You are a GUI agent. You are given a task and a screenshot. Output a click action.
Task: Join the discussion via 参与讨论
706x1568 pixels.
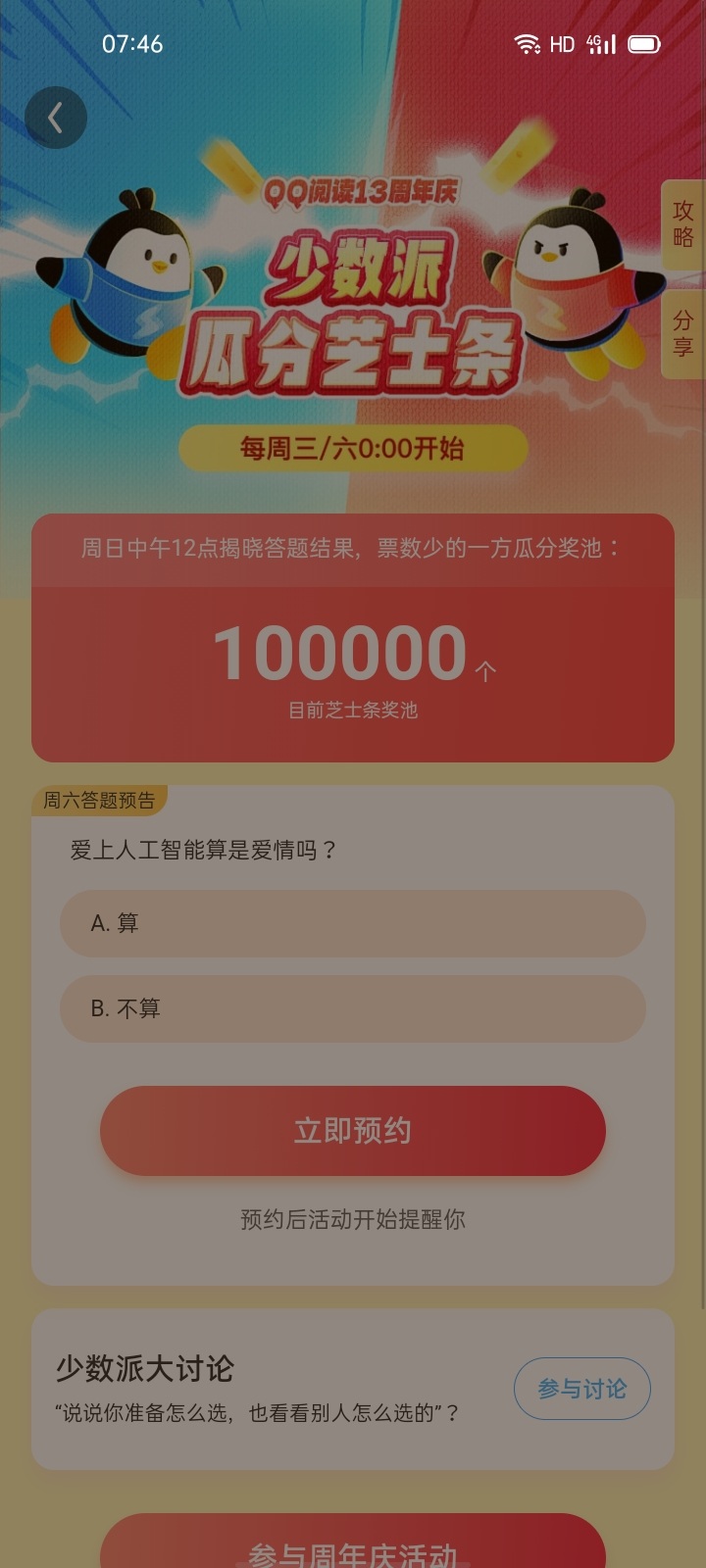[x=582, y=1389]
